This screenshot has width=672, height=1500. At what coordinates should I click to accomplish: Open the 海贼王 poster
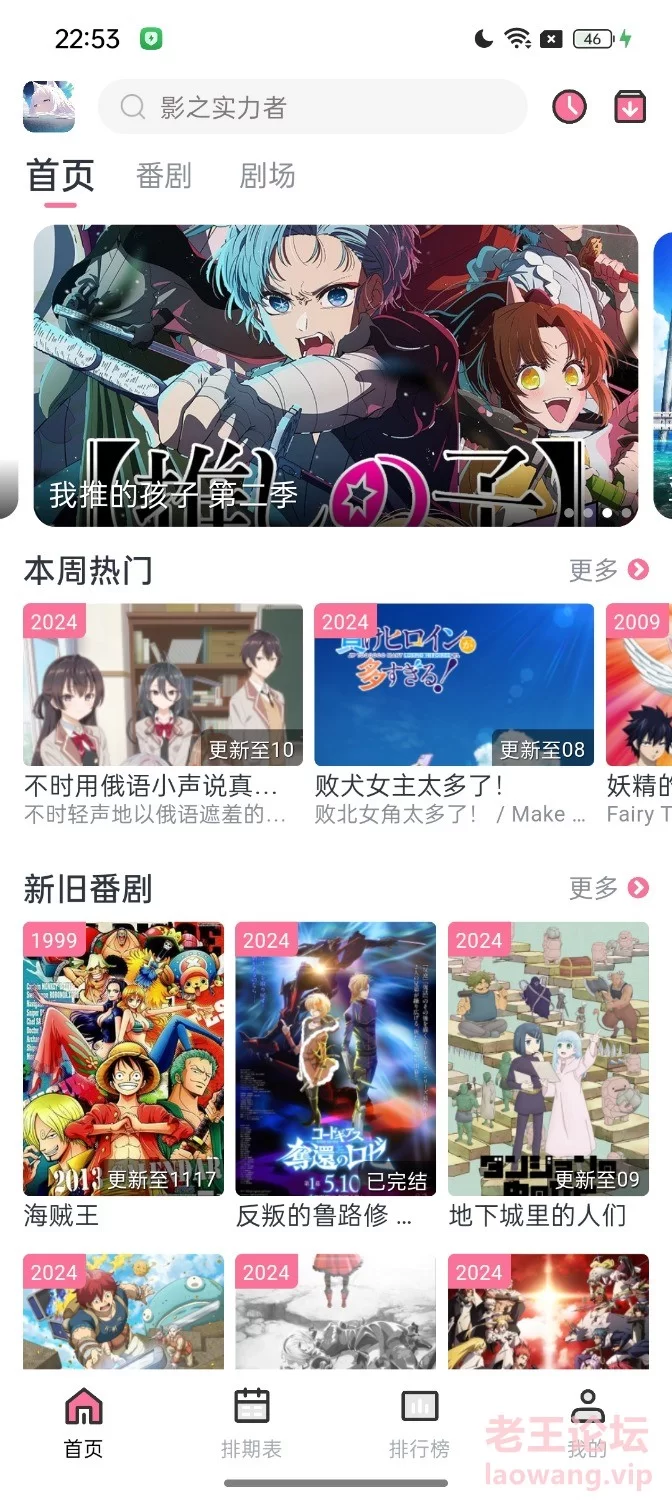tap(124, 1076)
